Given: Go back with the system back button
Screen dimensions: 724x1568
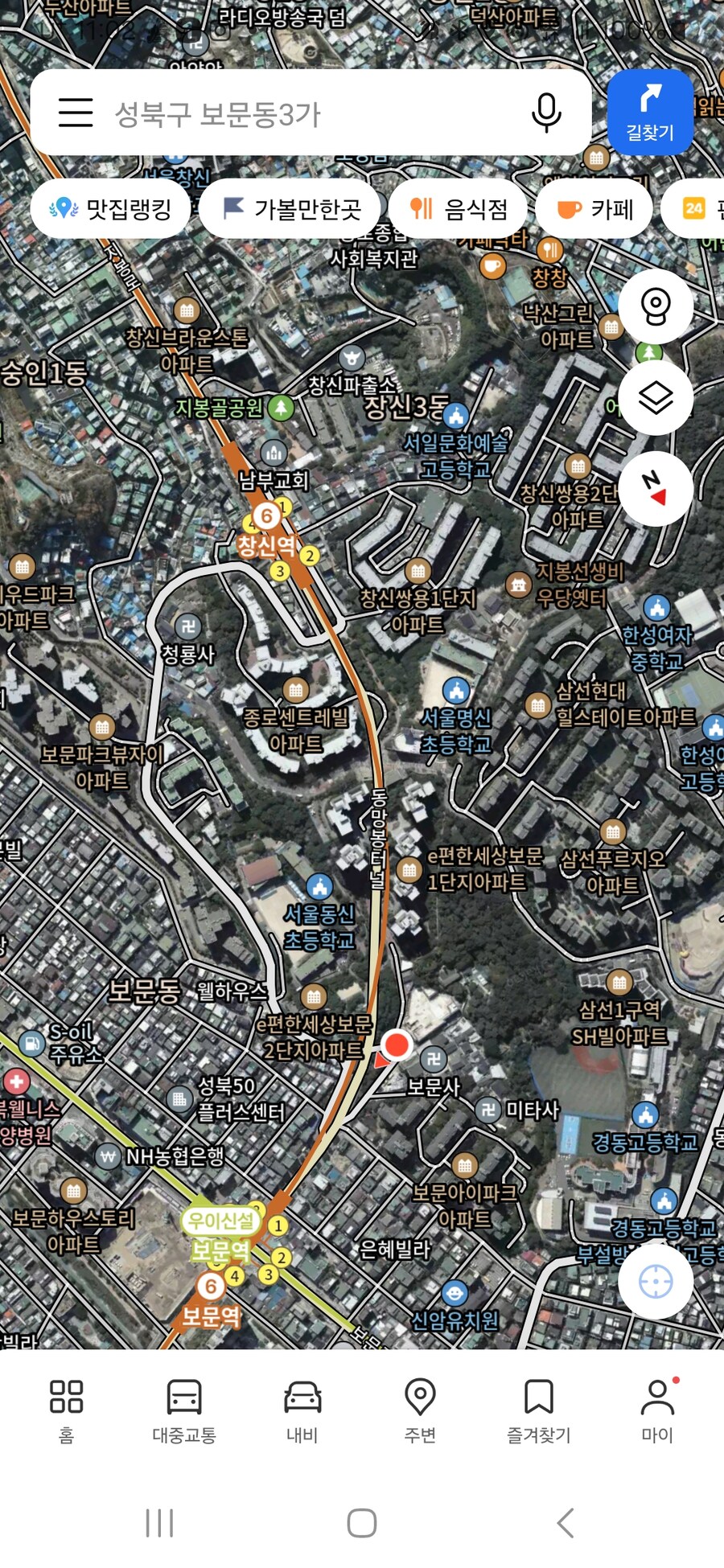Looking at the screenshot, I should (566, 1523).
